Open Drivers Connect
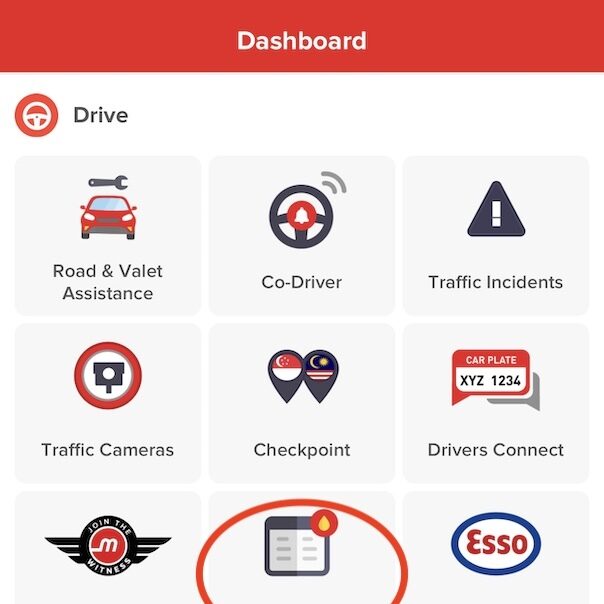The width and height of the screenshot is (604, 604). click(496, 402)
